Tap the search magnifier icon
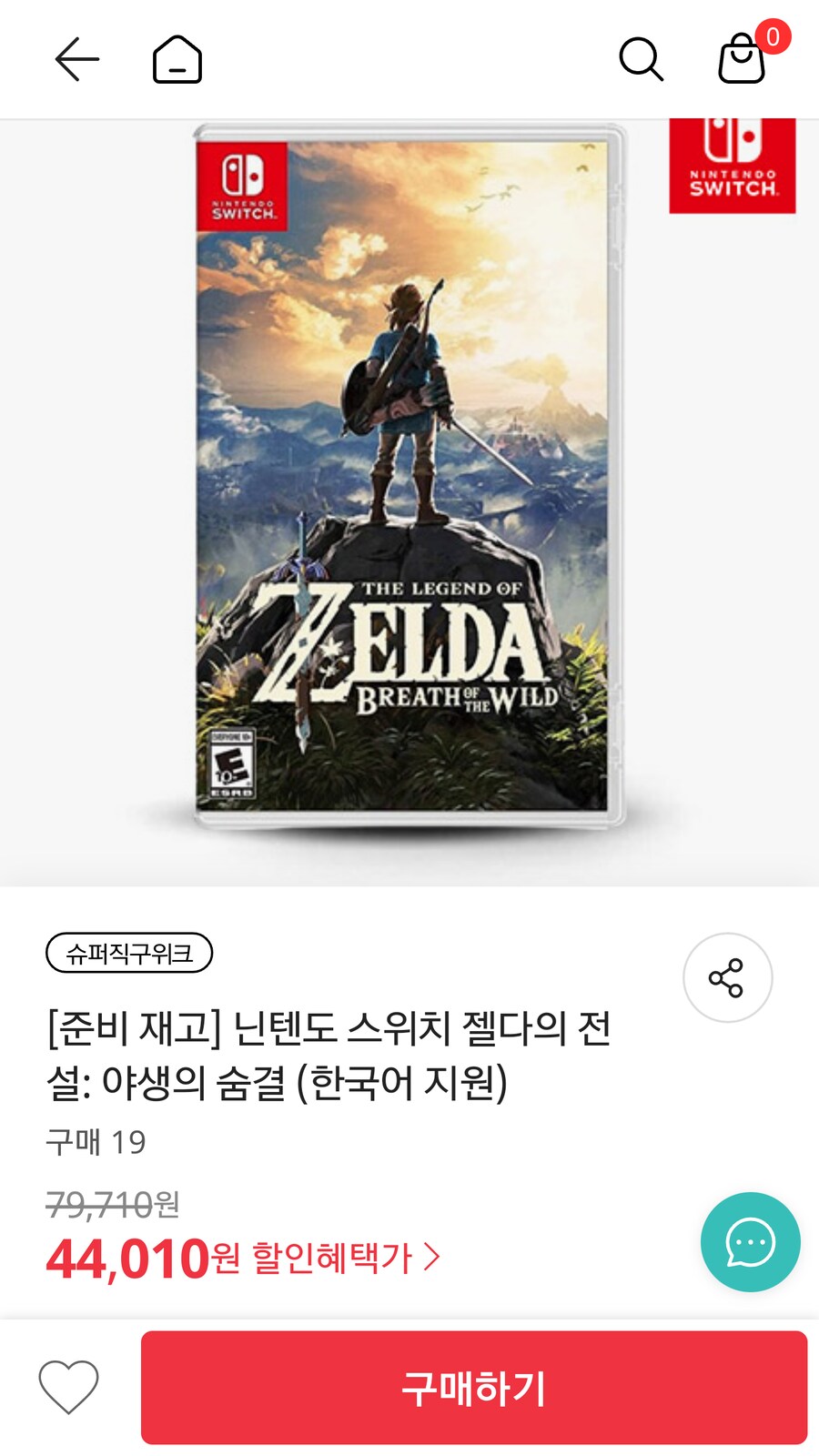The height and width of the screenshot is (1456, 819). click(x=641, y=58)
